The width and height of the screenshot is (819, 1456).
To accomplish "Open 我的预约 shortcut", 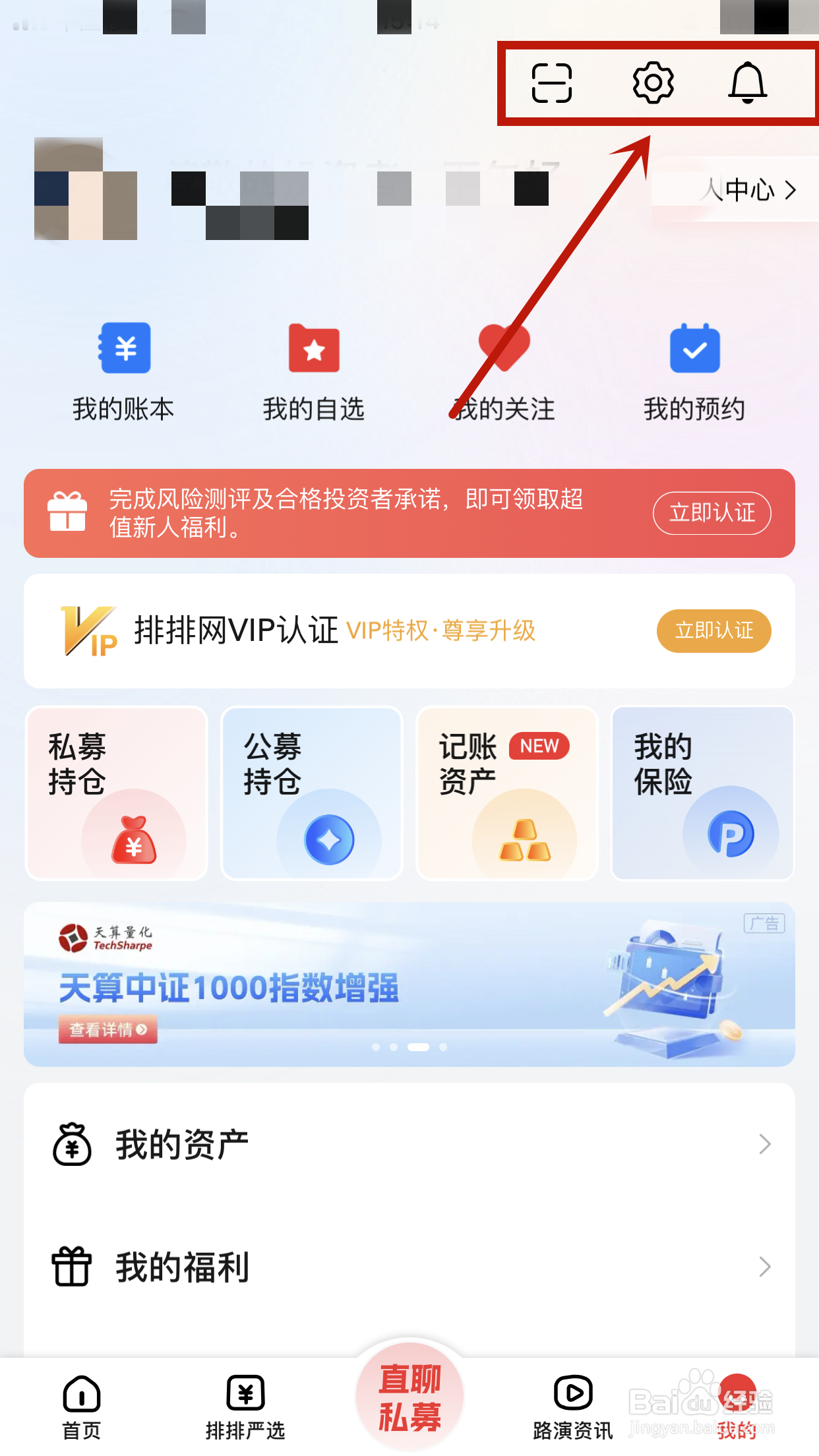I will tap(694, 373).
